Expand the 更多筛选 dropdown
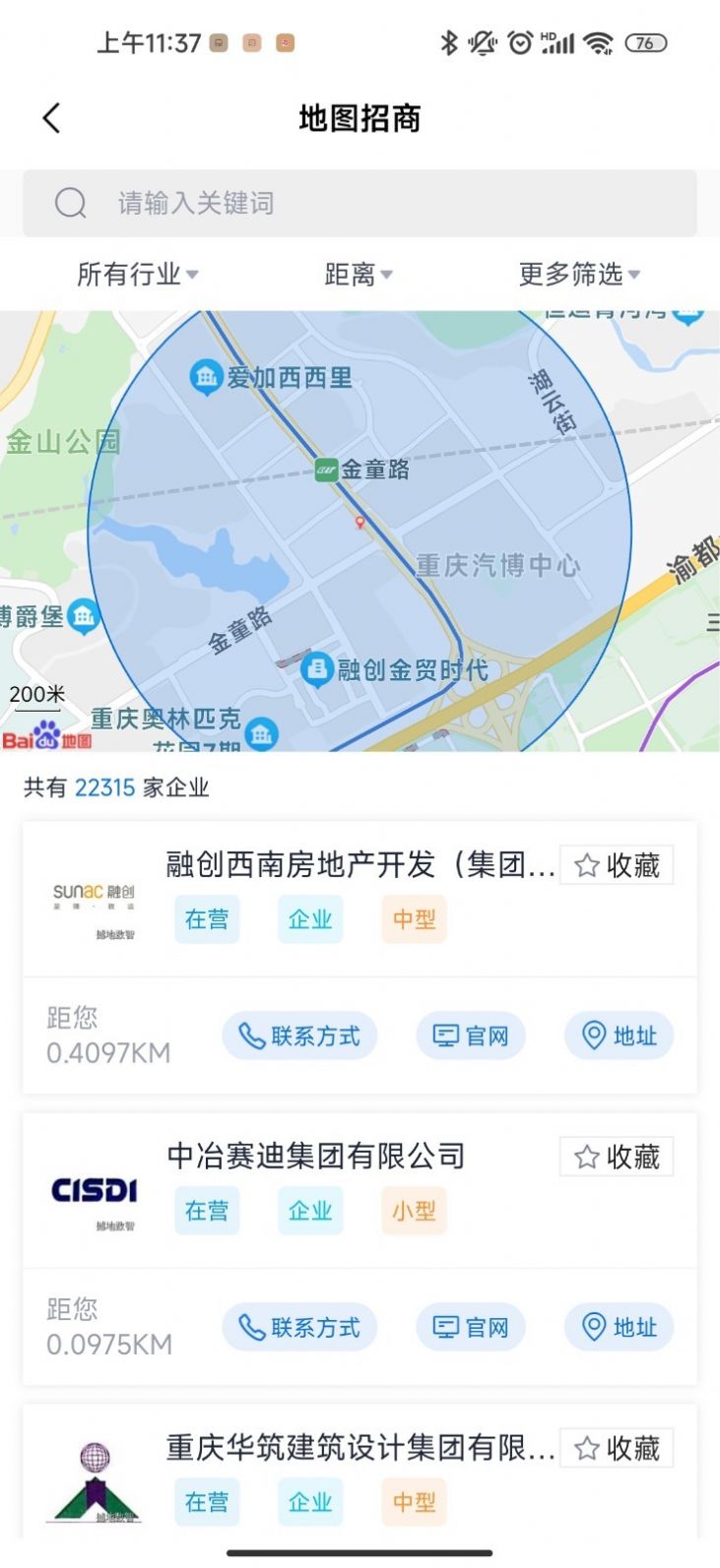The height and width of the screenshot is (1568, 720). tap(576, 275)
